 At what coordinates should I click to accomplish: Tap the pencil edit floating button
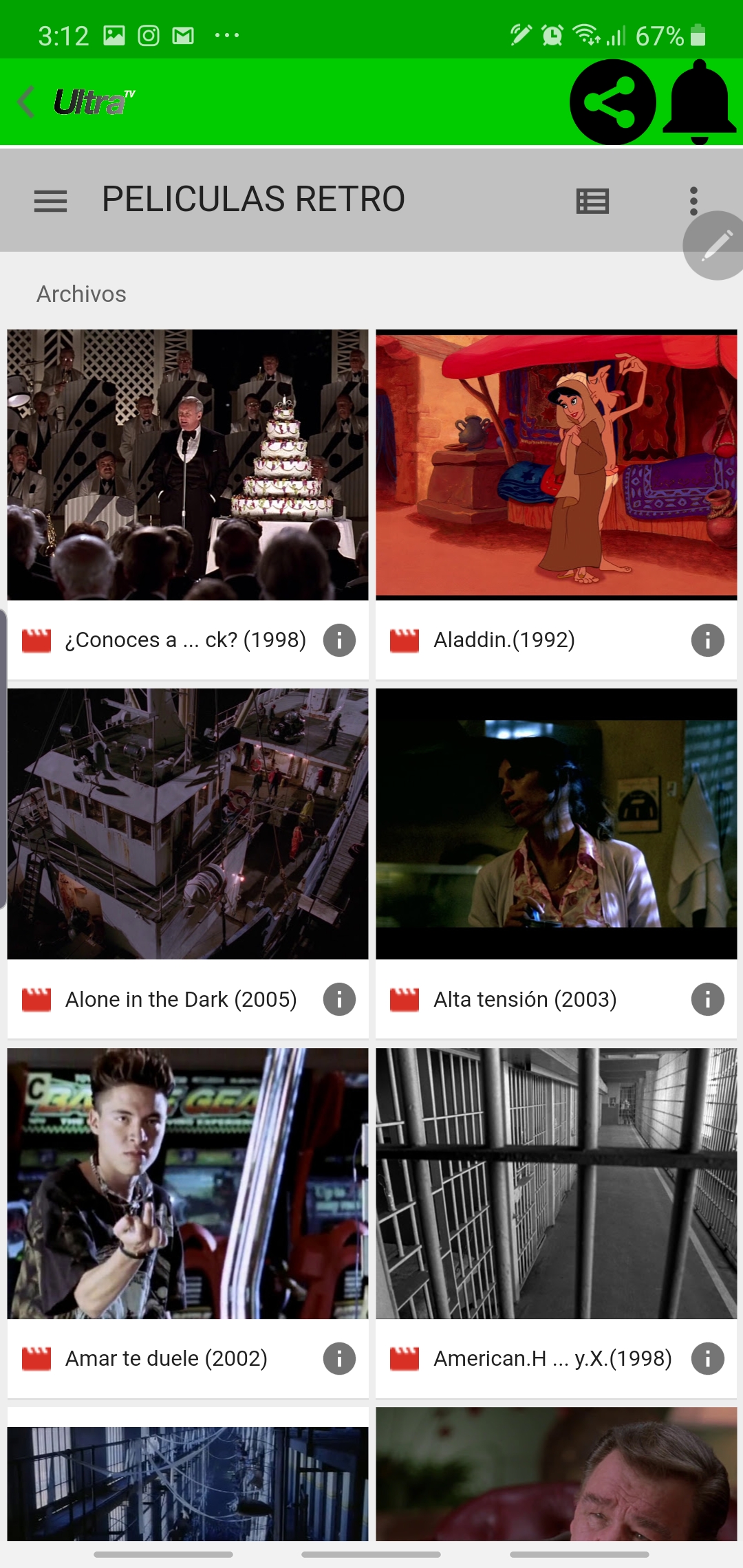716,246
